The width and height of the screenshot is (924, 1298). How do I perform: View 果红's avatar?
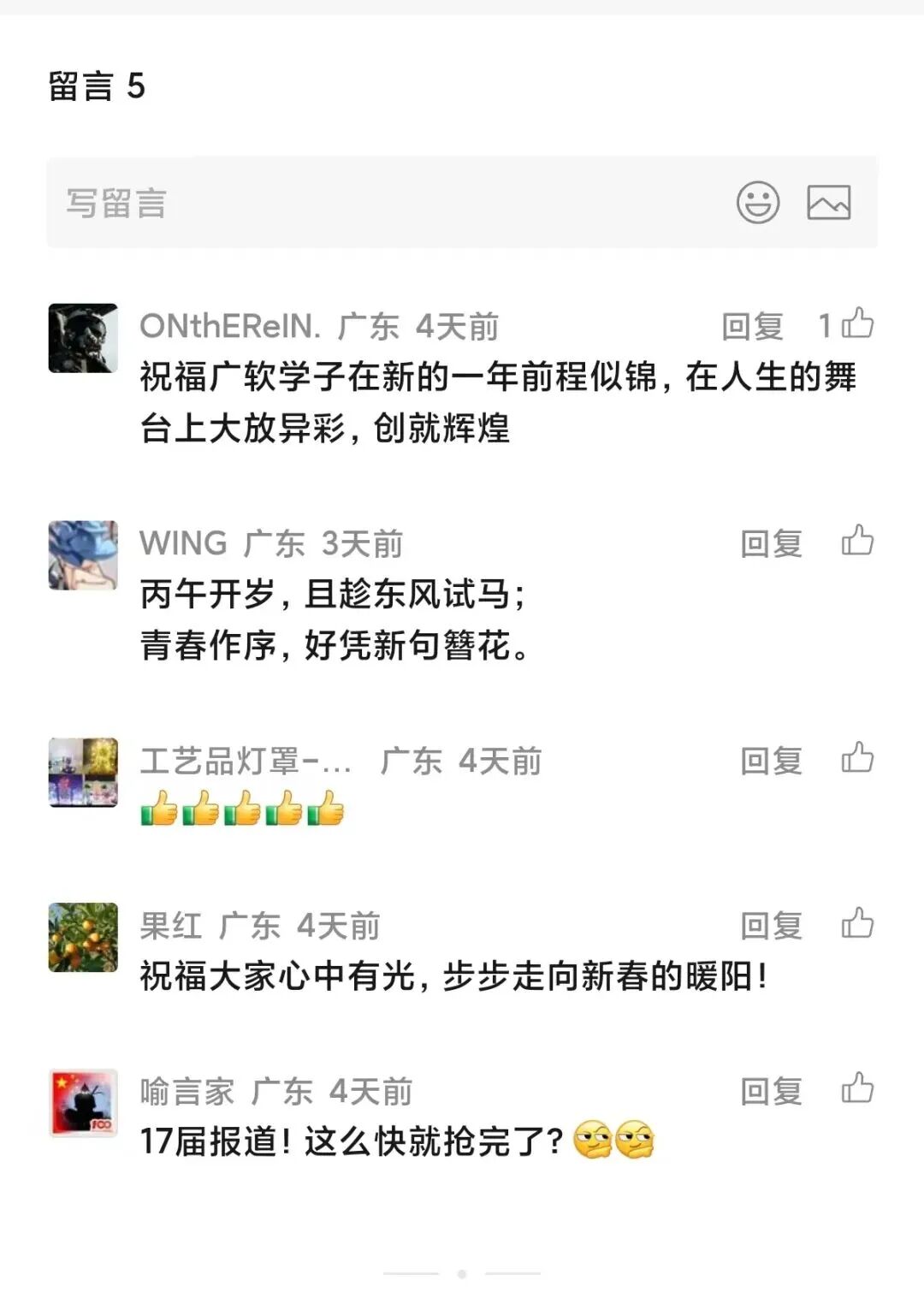83,938
